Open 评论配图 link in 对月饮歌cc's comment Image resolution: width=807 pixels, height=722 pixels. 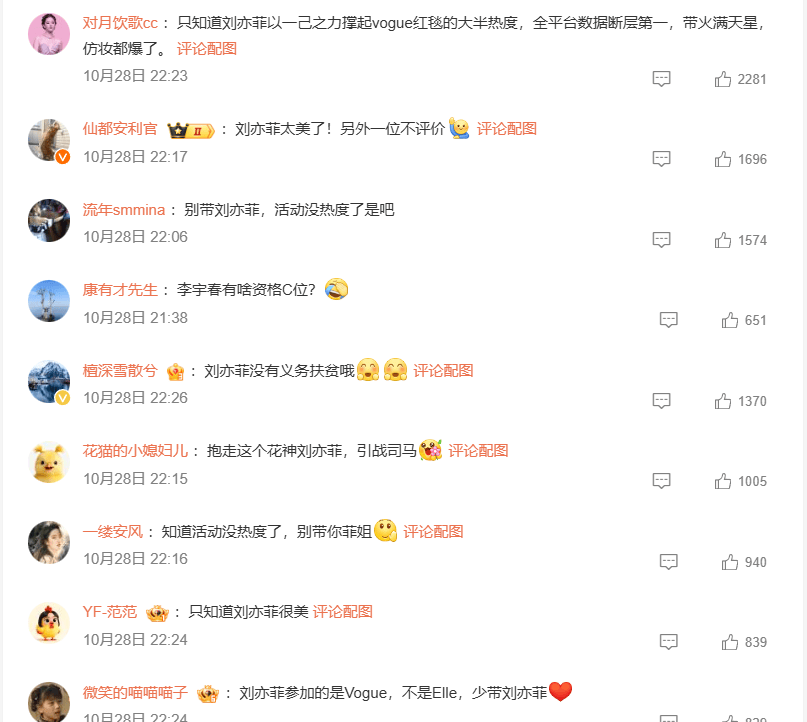coord(207,48)
